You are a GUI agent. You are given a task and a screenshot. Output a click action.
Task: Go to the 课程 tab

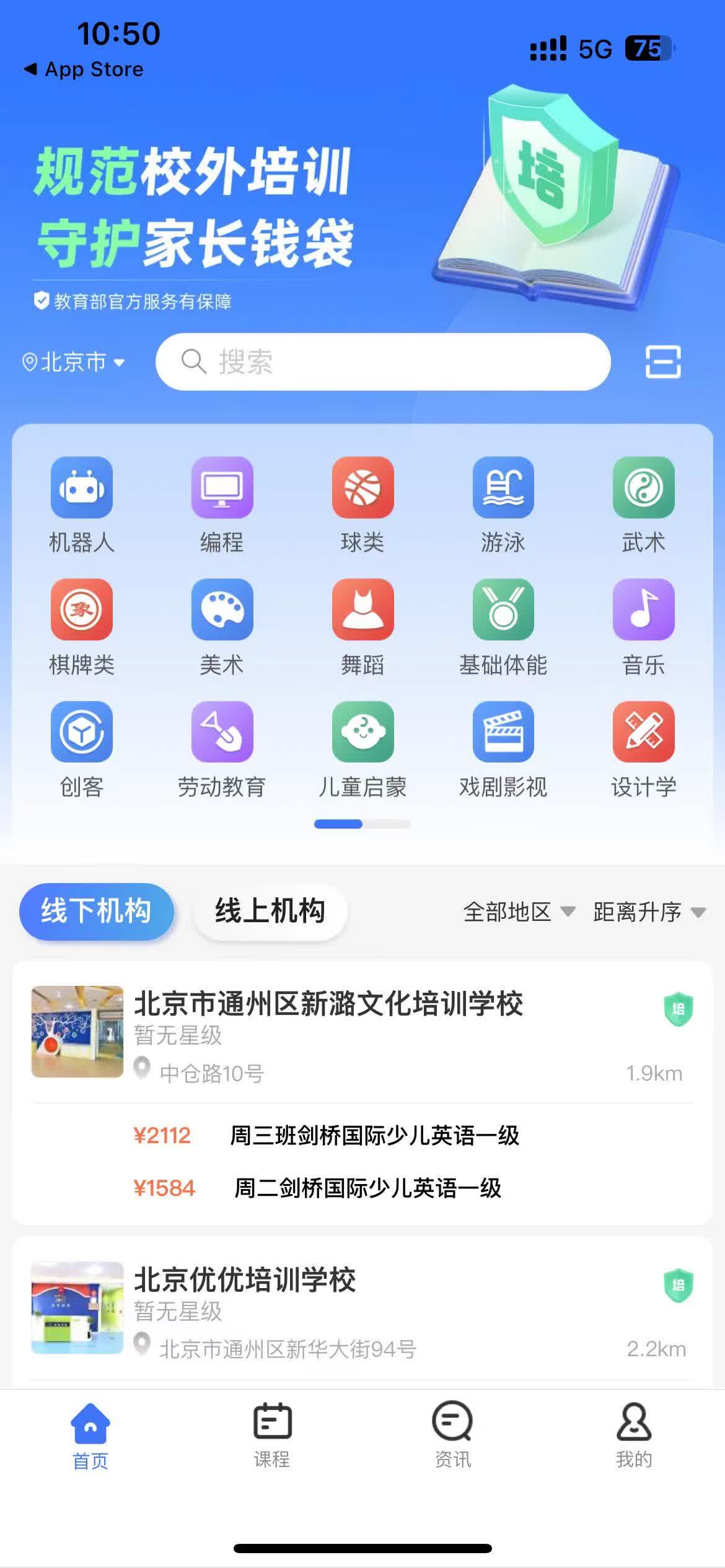(271, 1435)
